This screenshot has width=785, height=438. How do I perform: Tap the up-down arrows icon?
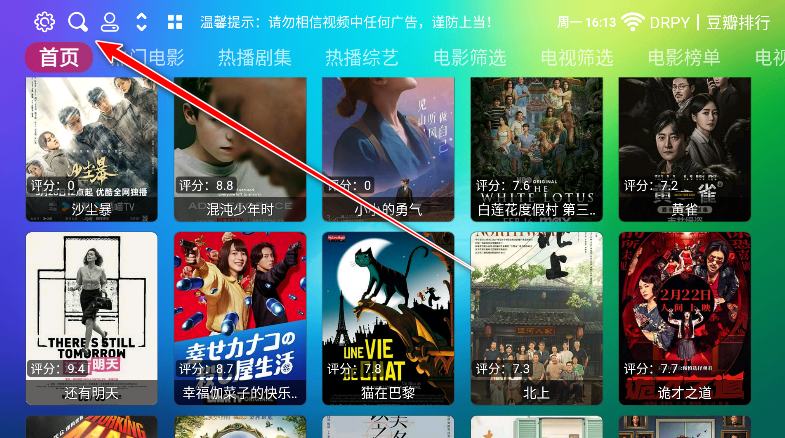(x=141, y=22)
